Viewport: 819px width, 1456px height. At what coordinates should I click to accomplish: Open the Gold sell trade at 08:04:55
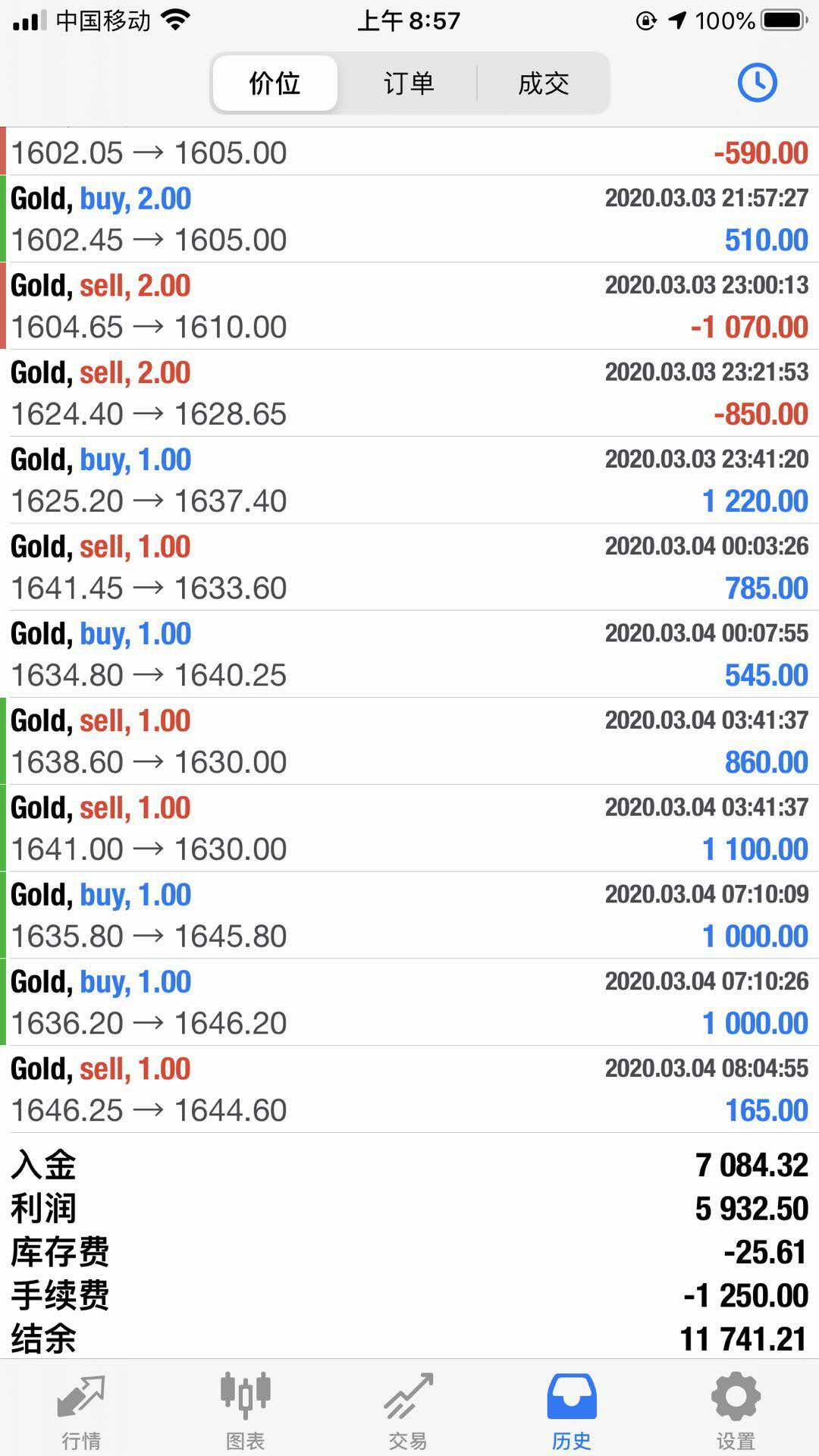click(x=409, y=1090)
